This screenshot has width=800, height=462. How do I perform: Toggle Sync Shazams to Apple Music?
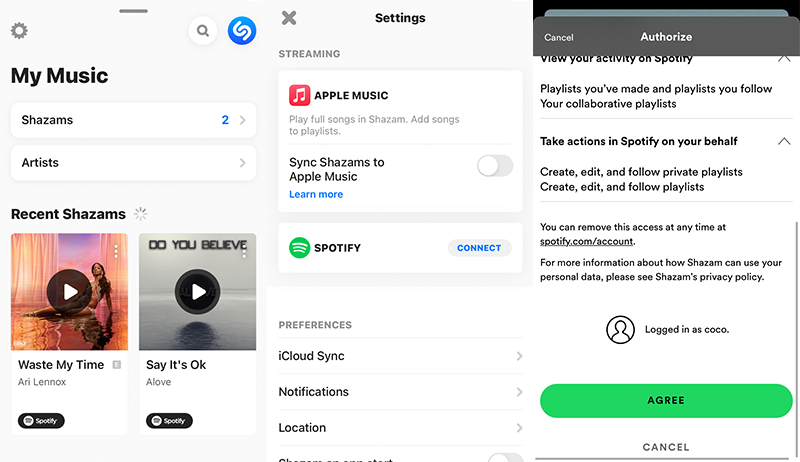pos(494,165)
